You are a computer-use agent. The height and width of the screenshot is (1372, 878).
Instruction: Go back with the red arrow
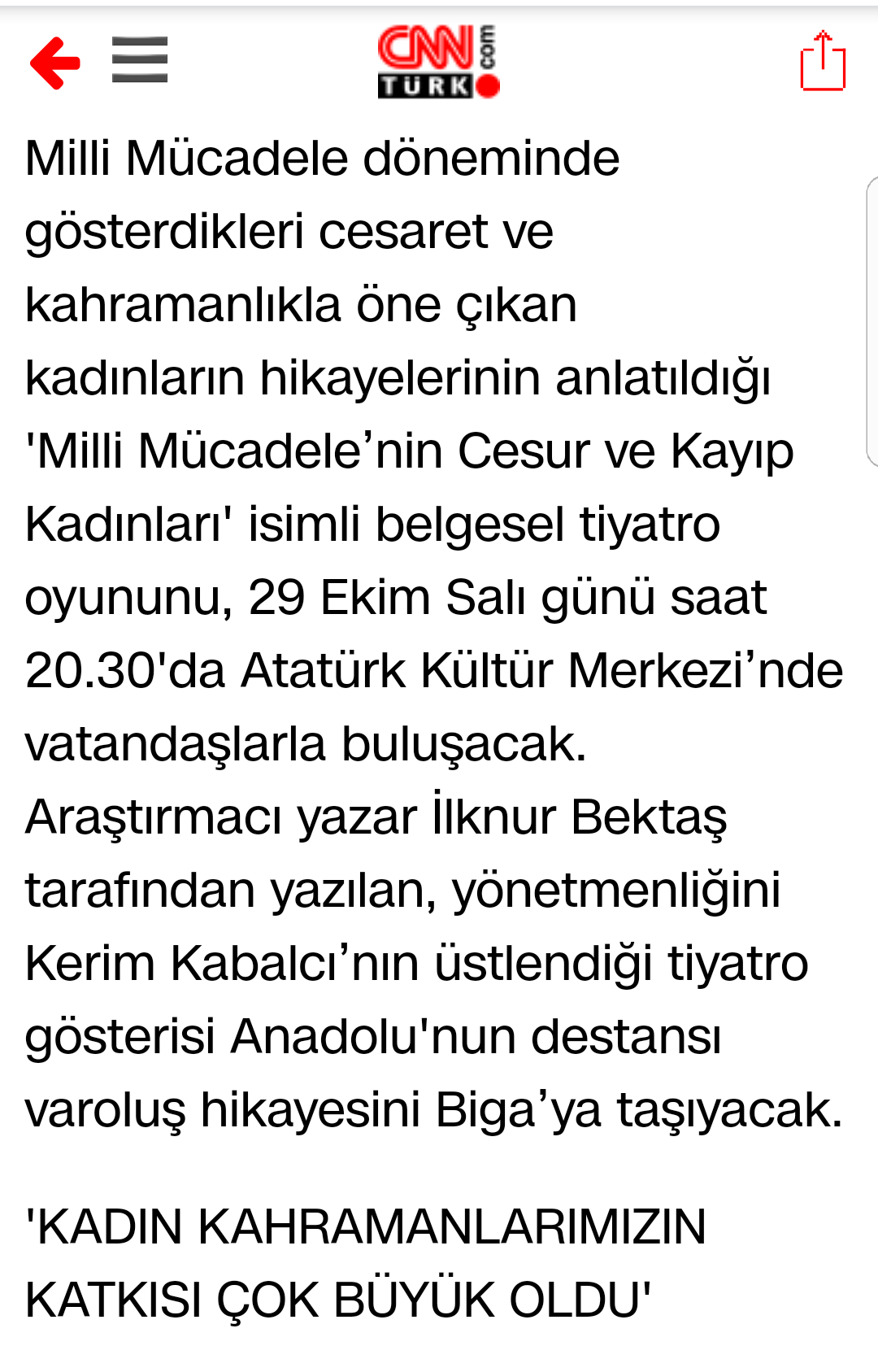(54, 62)
